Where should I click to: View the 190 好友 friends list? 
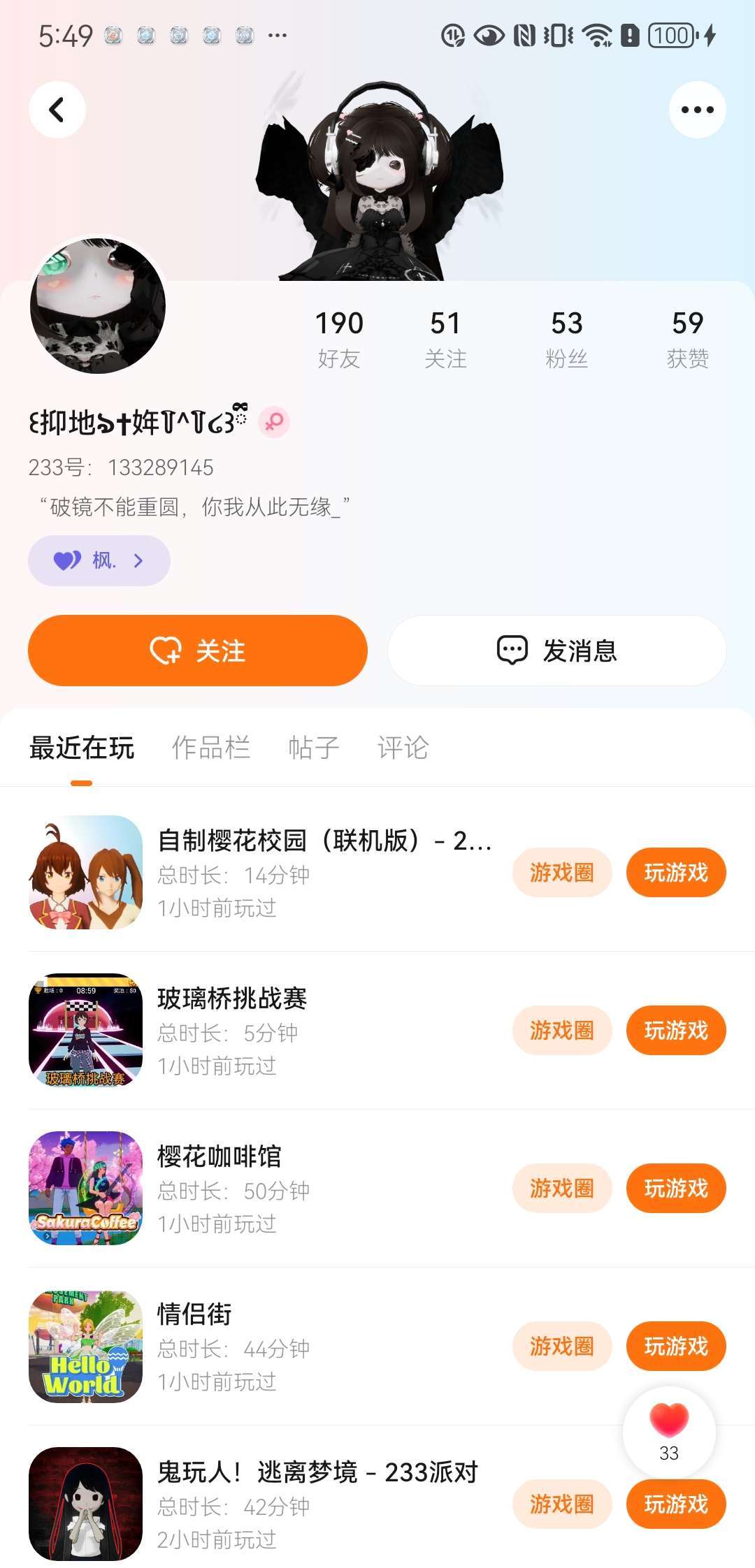[339, 339]
